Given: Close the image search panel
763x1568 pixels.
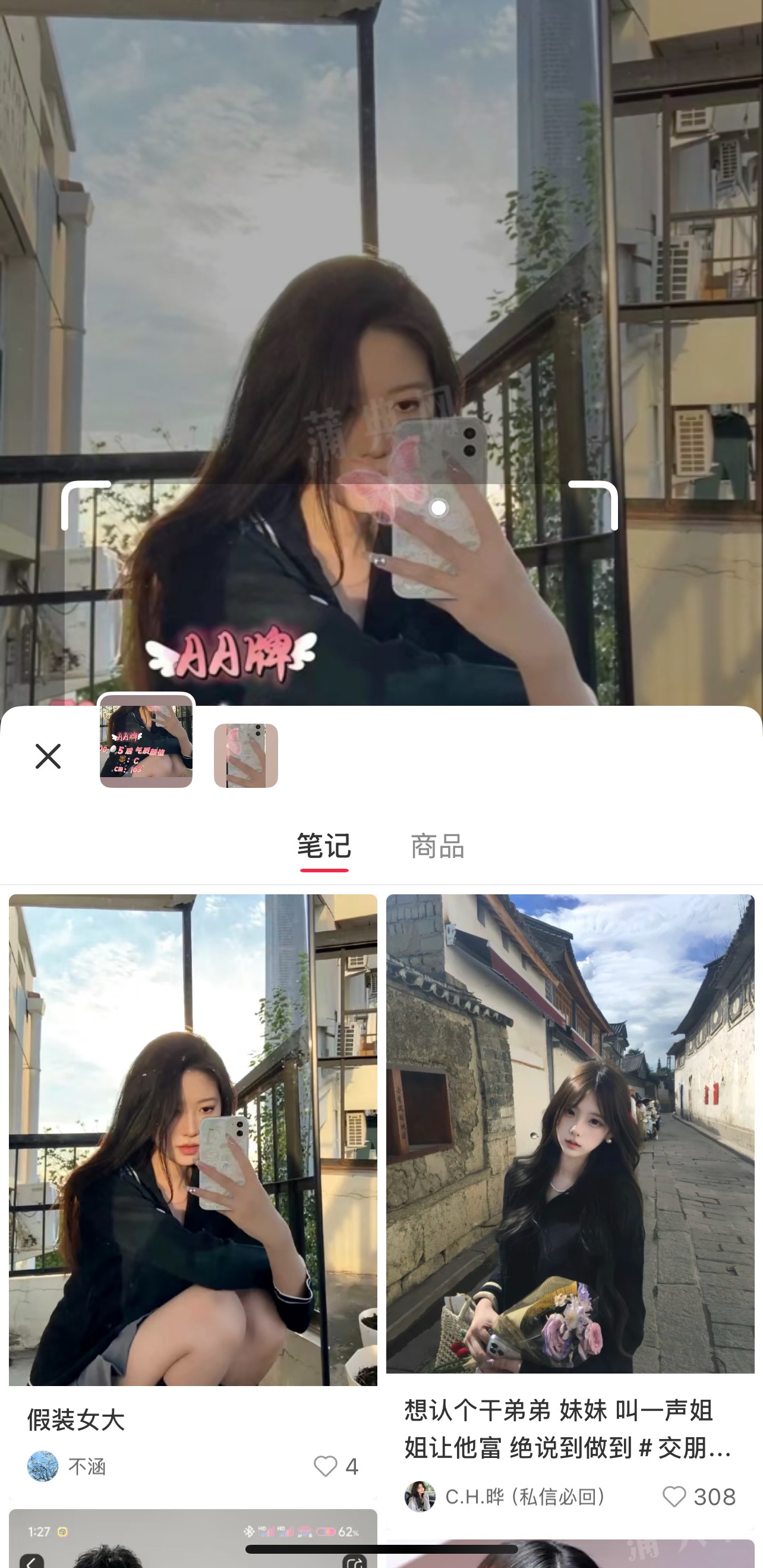Looking at the screenshot, I should pos(48,756).
